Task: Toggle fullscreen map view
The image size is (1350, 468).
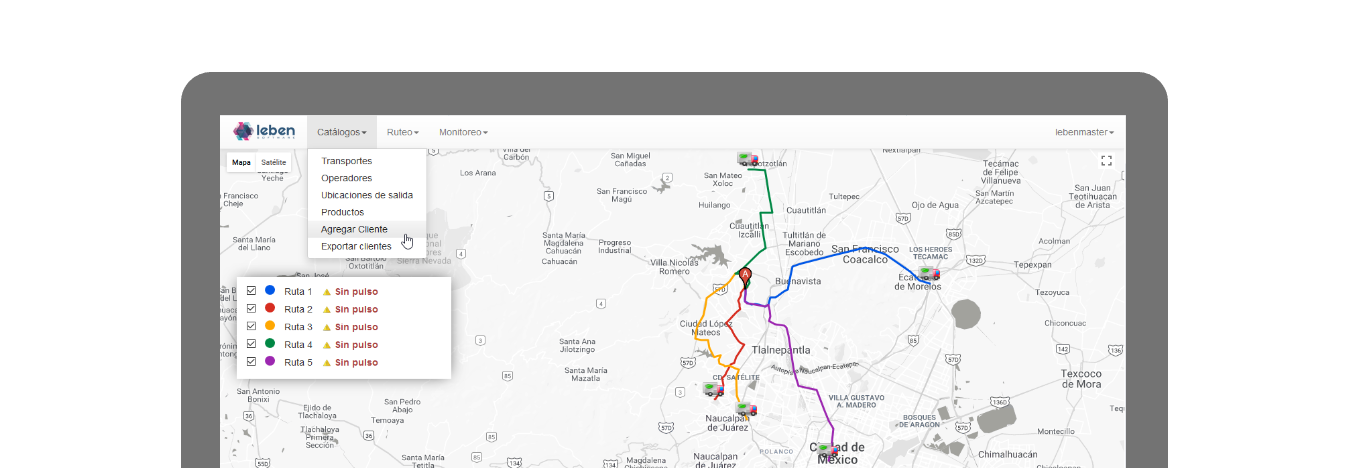Action: [x=1106, y=160]
